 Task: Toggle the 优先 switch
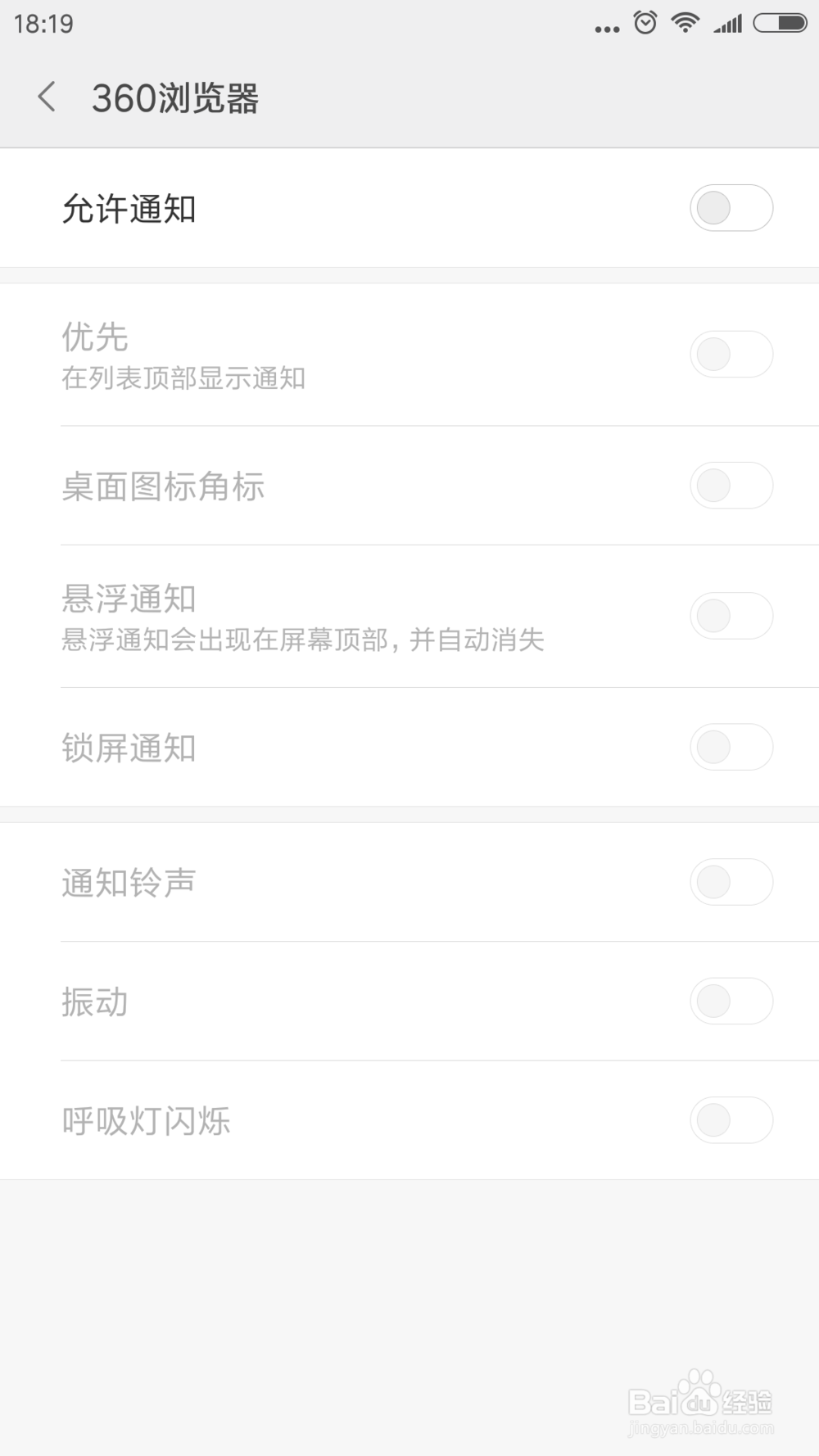(731, 355)
